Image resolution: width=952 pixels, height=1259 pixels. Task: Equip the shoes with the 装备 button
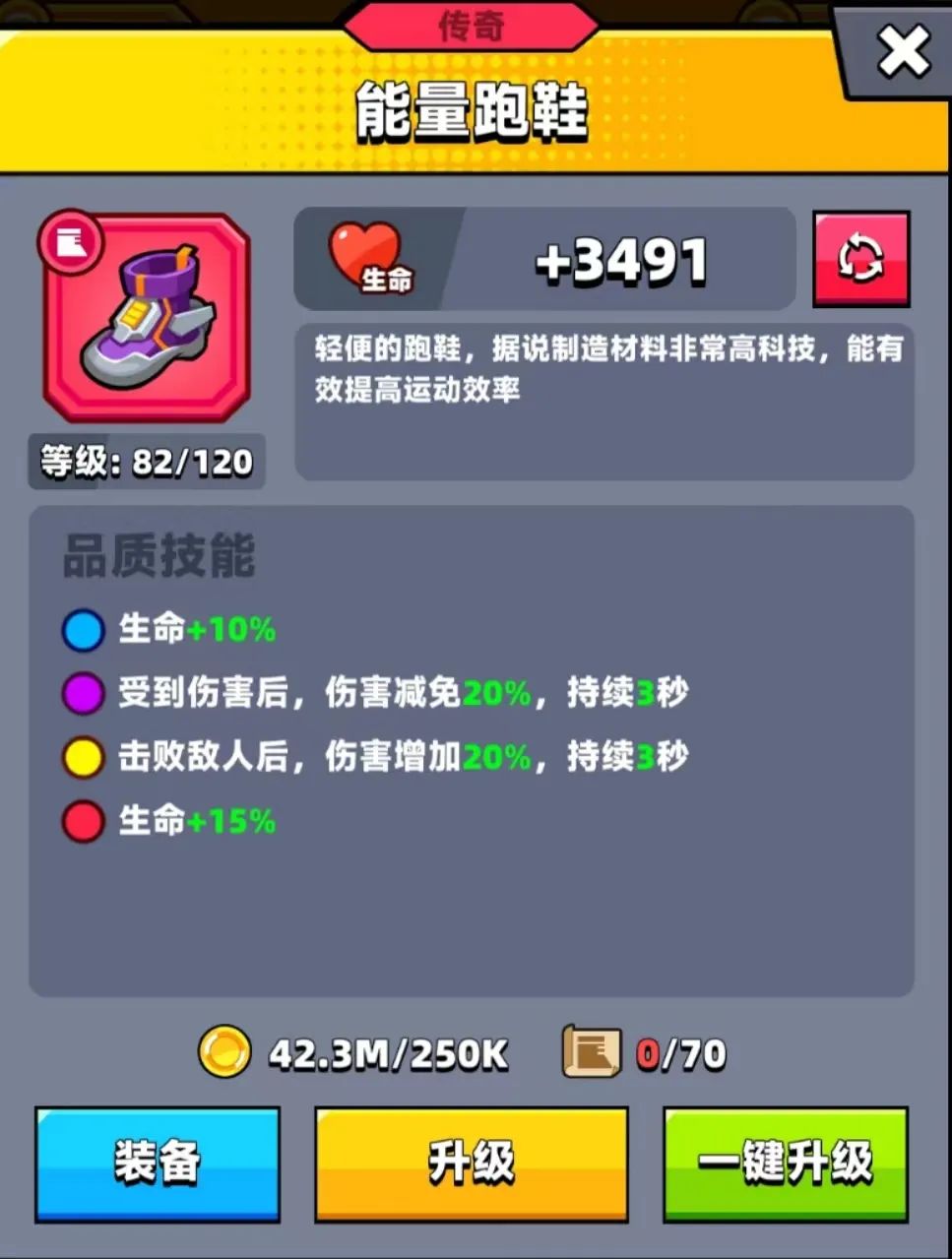point(158,1163)
